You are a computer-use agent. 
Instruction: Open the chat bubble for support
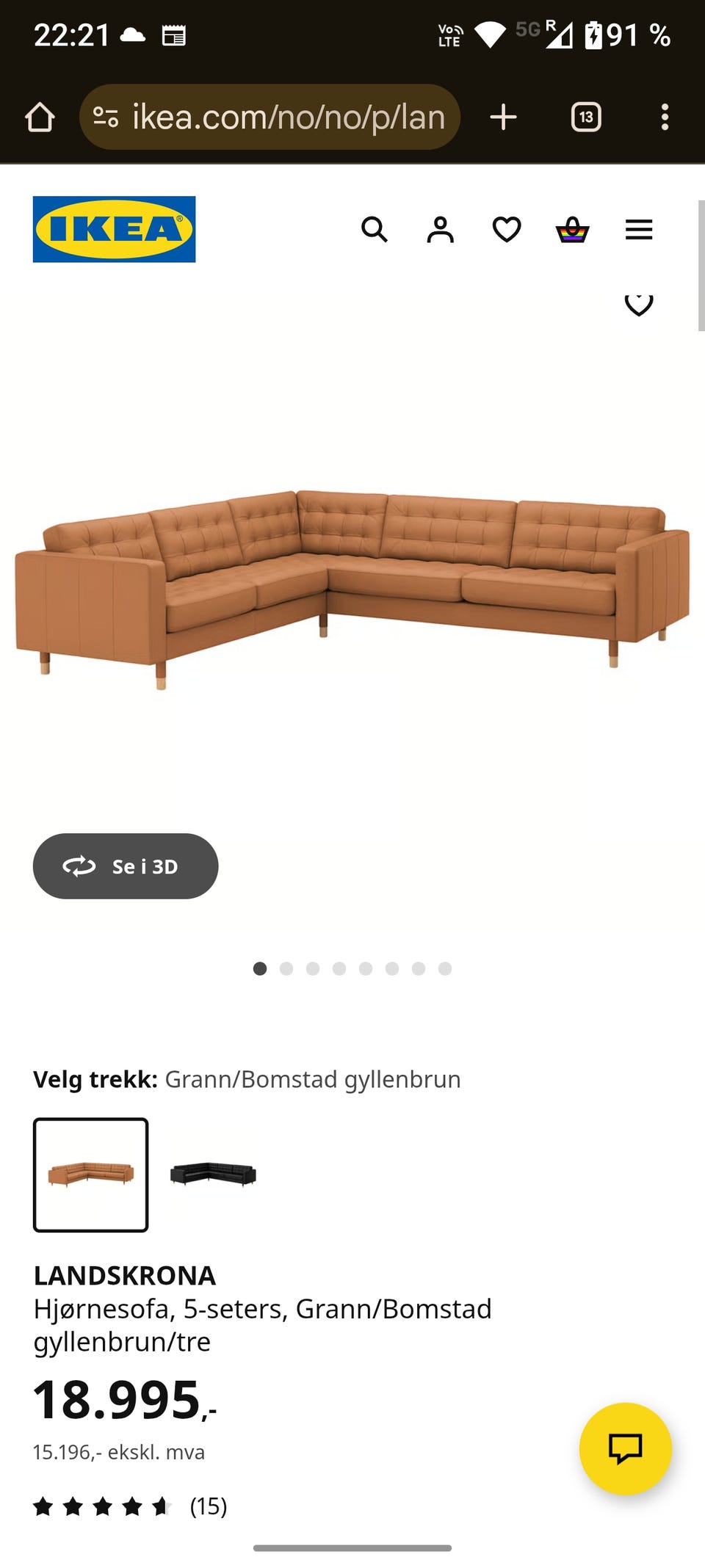pos(625,1448)
